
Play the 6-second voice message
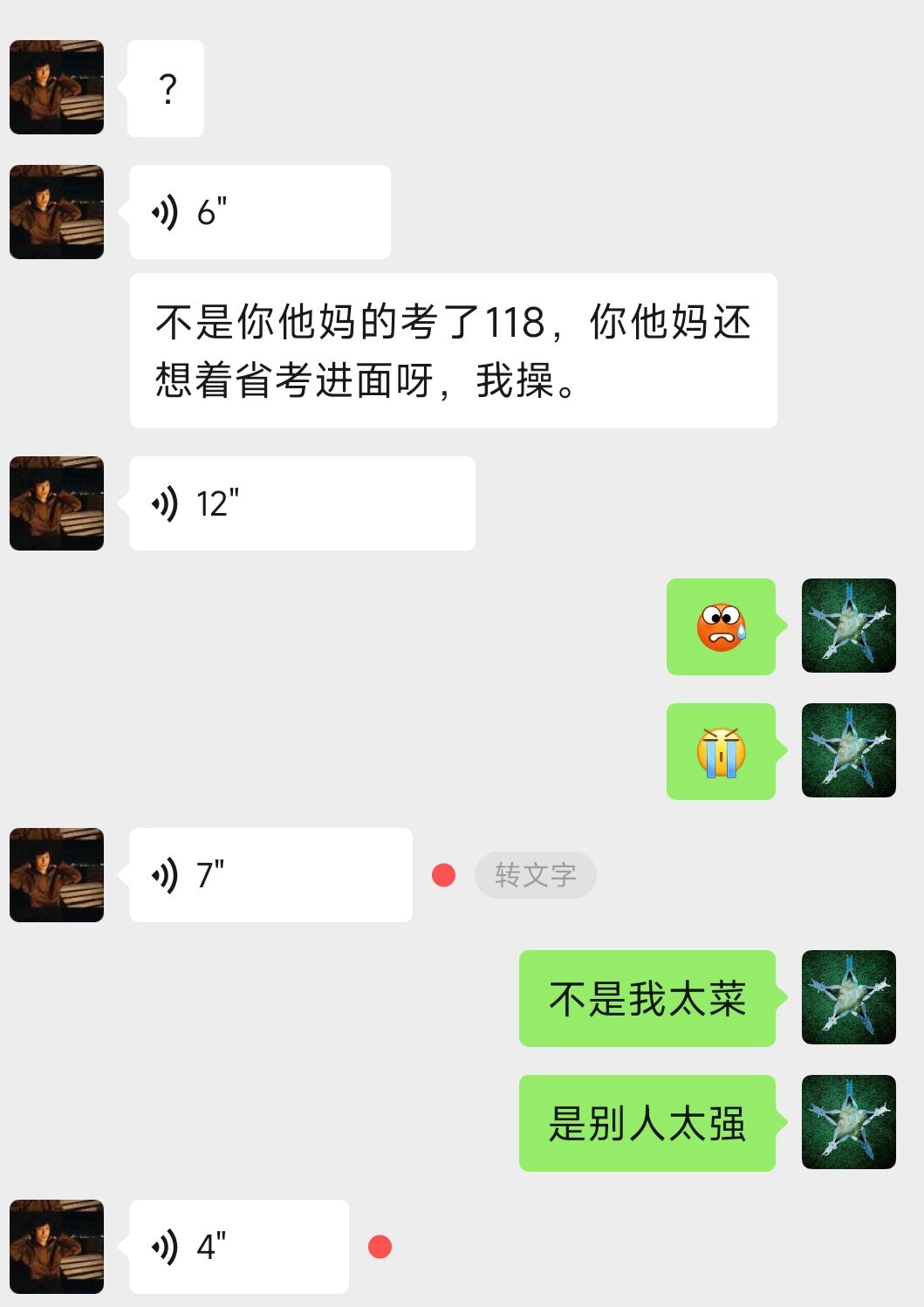259,212
